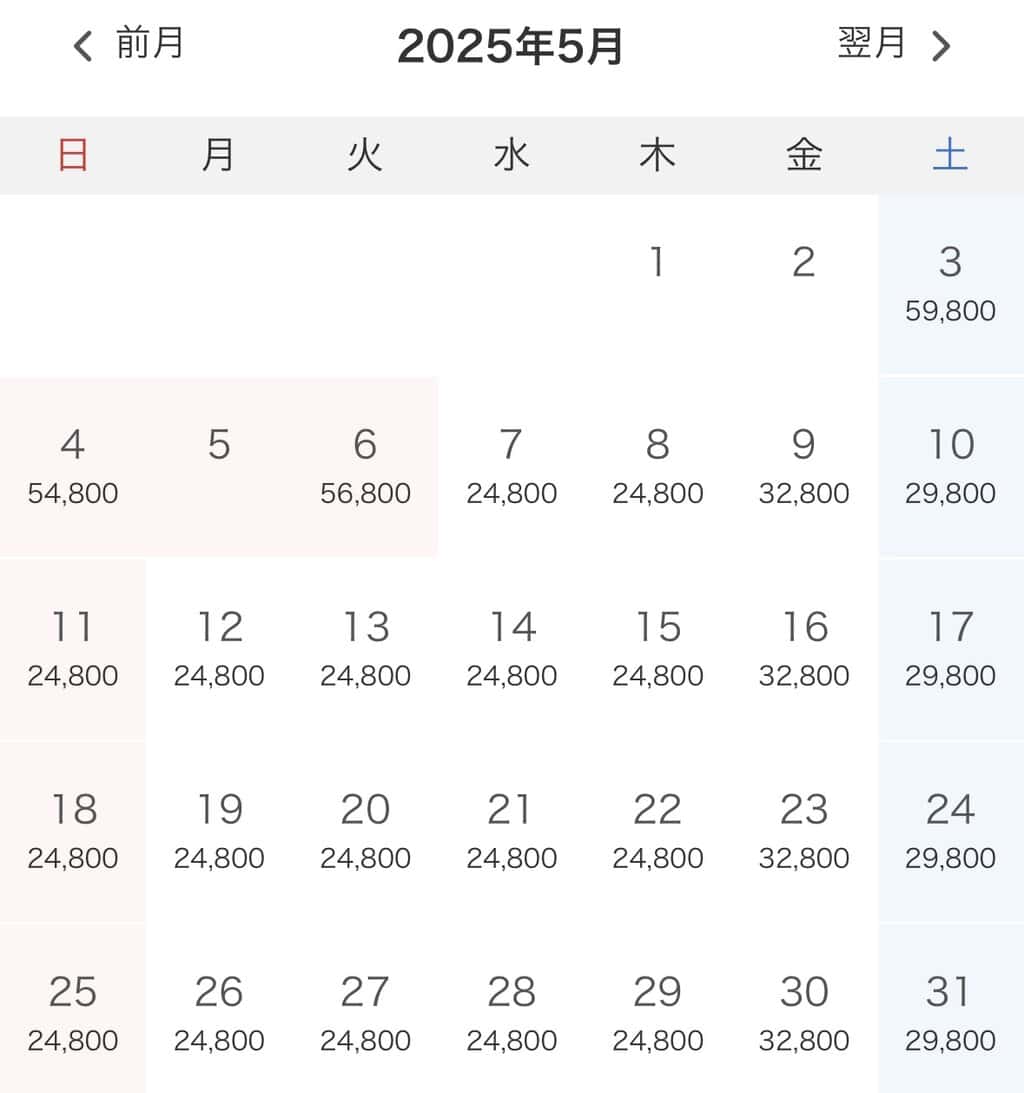Select May 31 priced 29,800
Image resolution: width=1024 pixels, height=1093 pixels.
(950, 1012)
